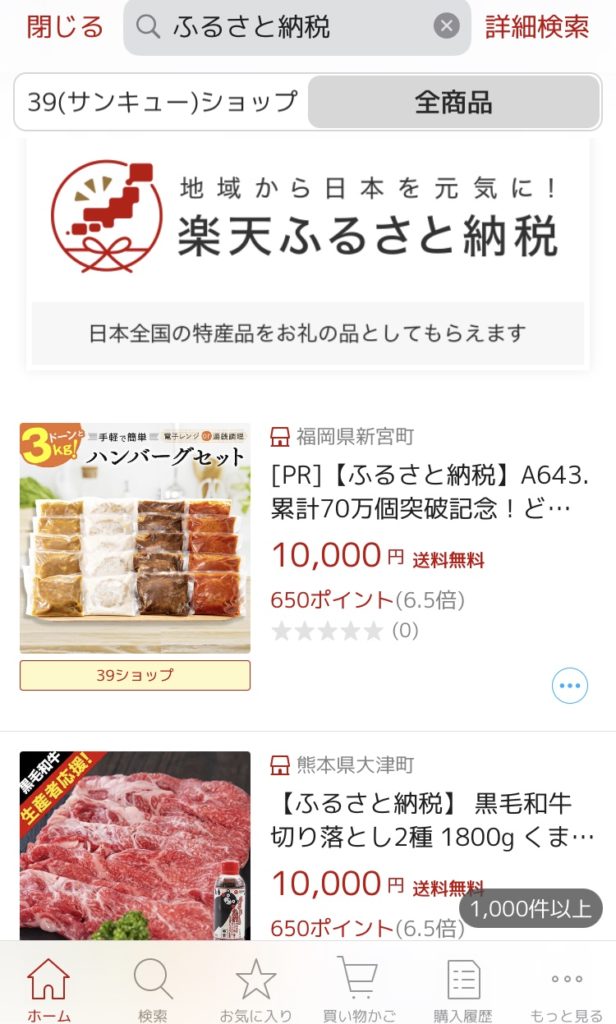View 購入履歴 purchase history
This screenshot has height=1024, width=616.
coord(463,986)
